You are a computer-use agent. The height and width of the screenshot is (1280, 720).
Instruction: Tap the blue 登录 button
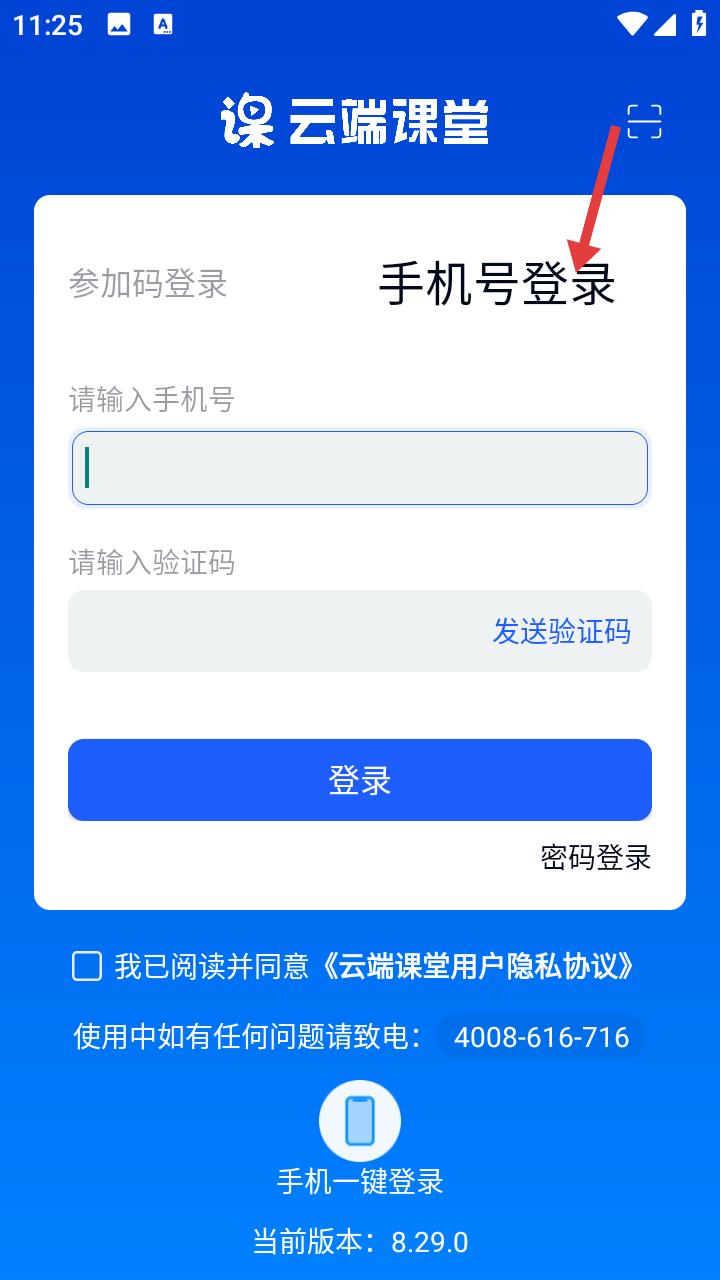click(360, 780)
